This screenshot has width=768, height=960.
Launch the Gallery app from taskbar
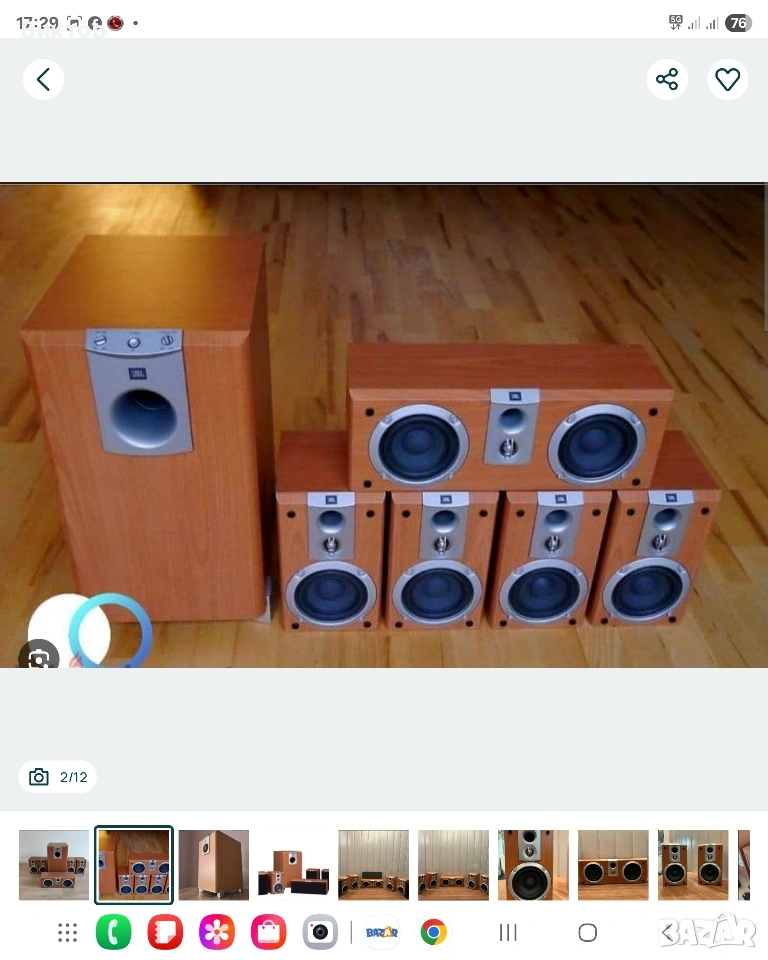[x=216, y=933]
